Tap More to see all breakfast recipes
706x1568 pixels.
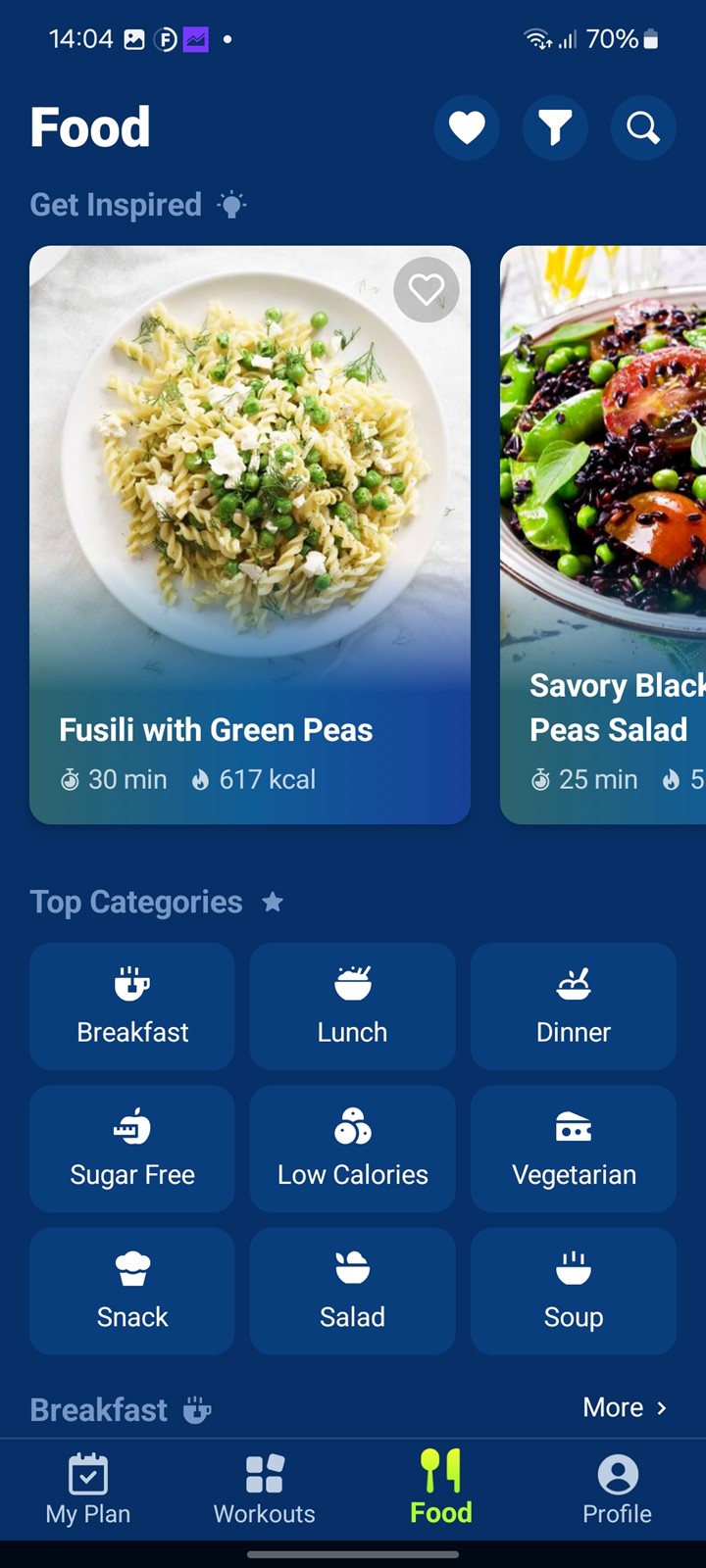(x=625, y=1407)
